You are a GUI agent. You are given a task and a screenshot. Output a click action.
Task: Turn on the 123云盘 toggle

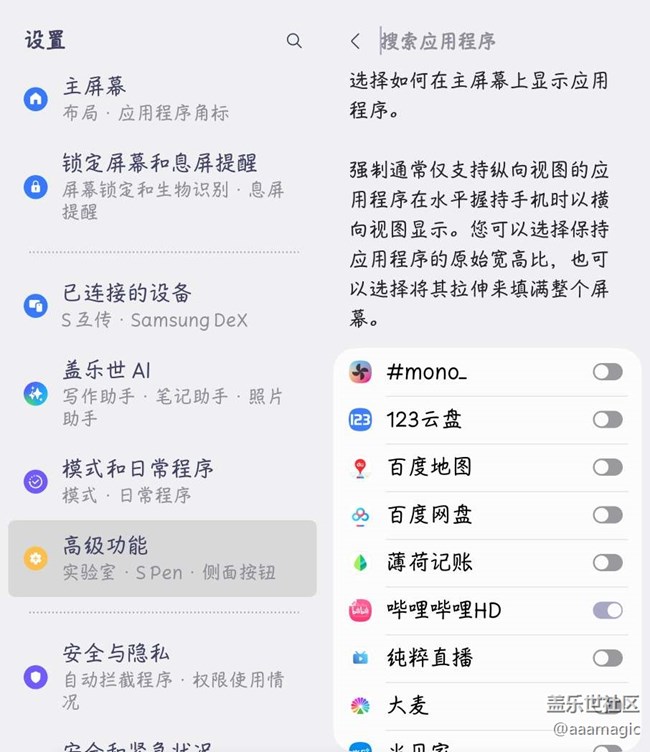[607, 420]
